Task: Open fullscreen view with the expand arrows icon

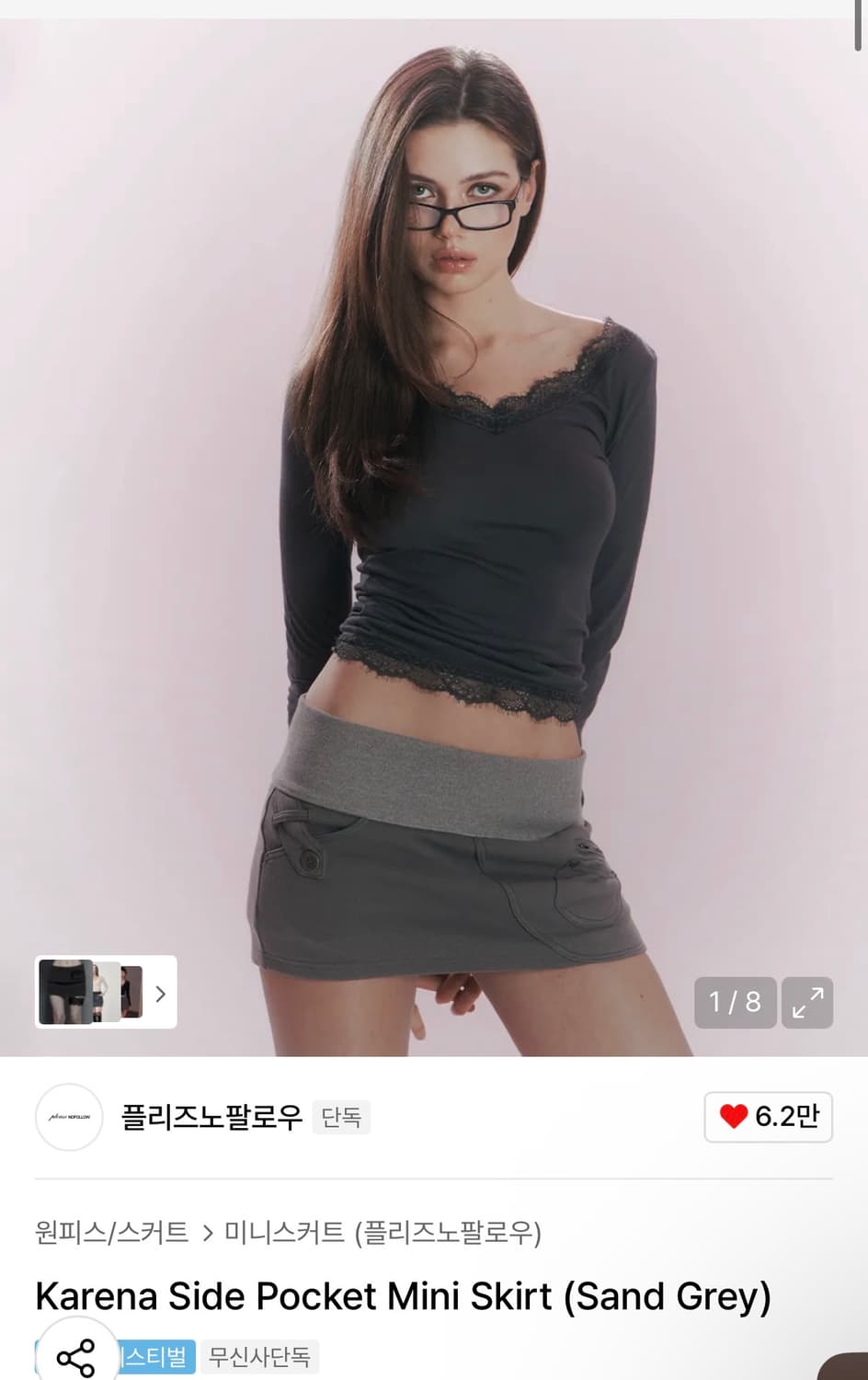Action: pyautogui.click(x=807, y=1004)
